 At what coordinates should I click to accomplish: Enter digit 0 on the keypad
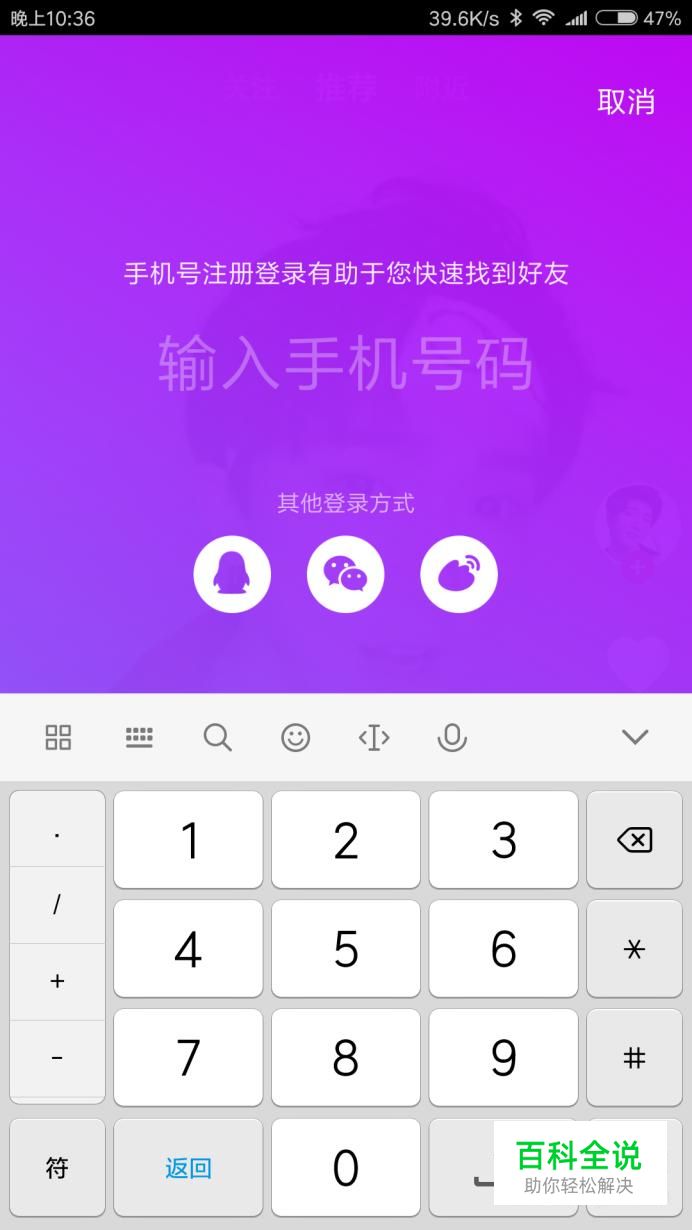346,1167
